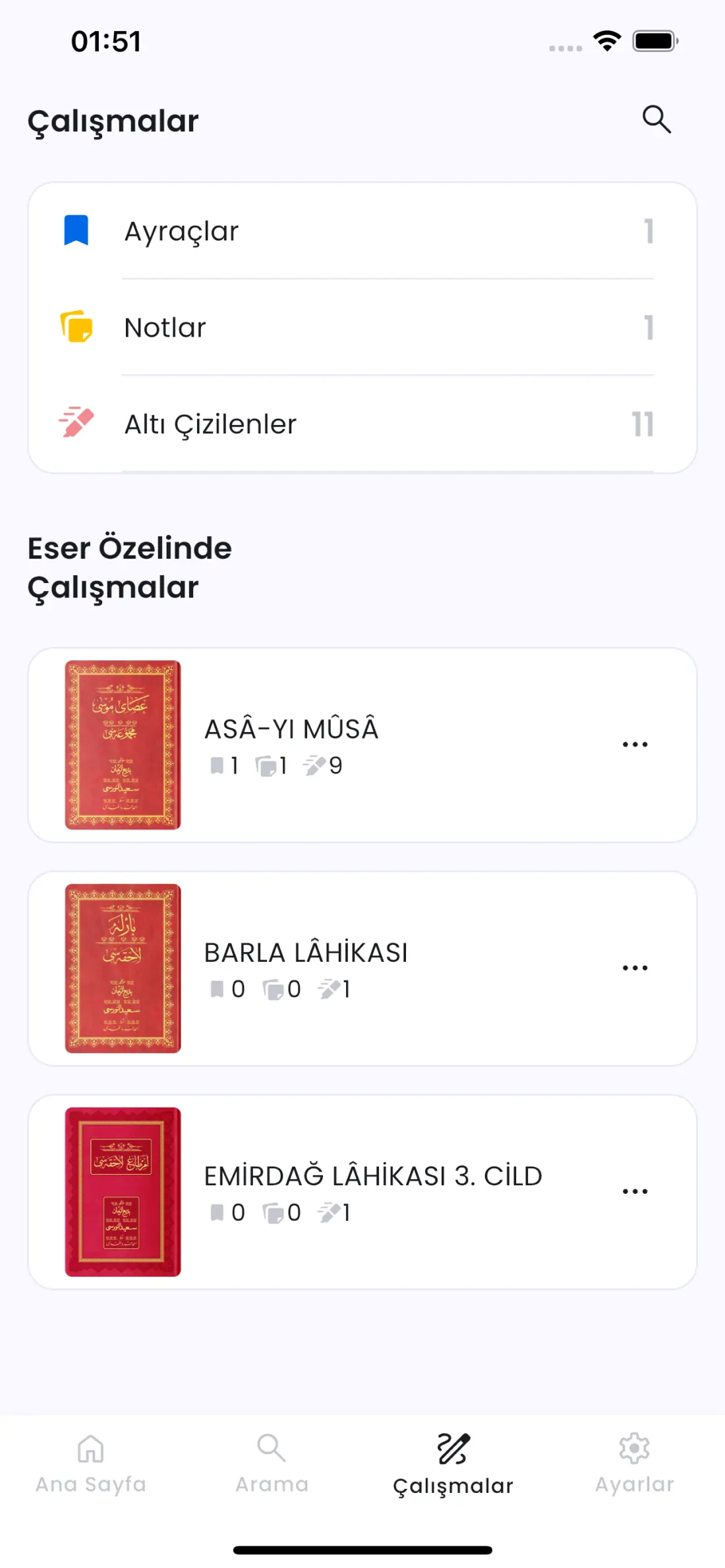Click the yellow notes icon next to Notlar
This screenshot has width=725, height=1568.
(x=75, y=326)
